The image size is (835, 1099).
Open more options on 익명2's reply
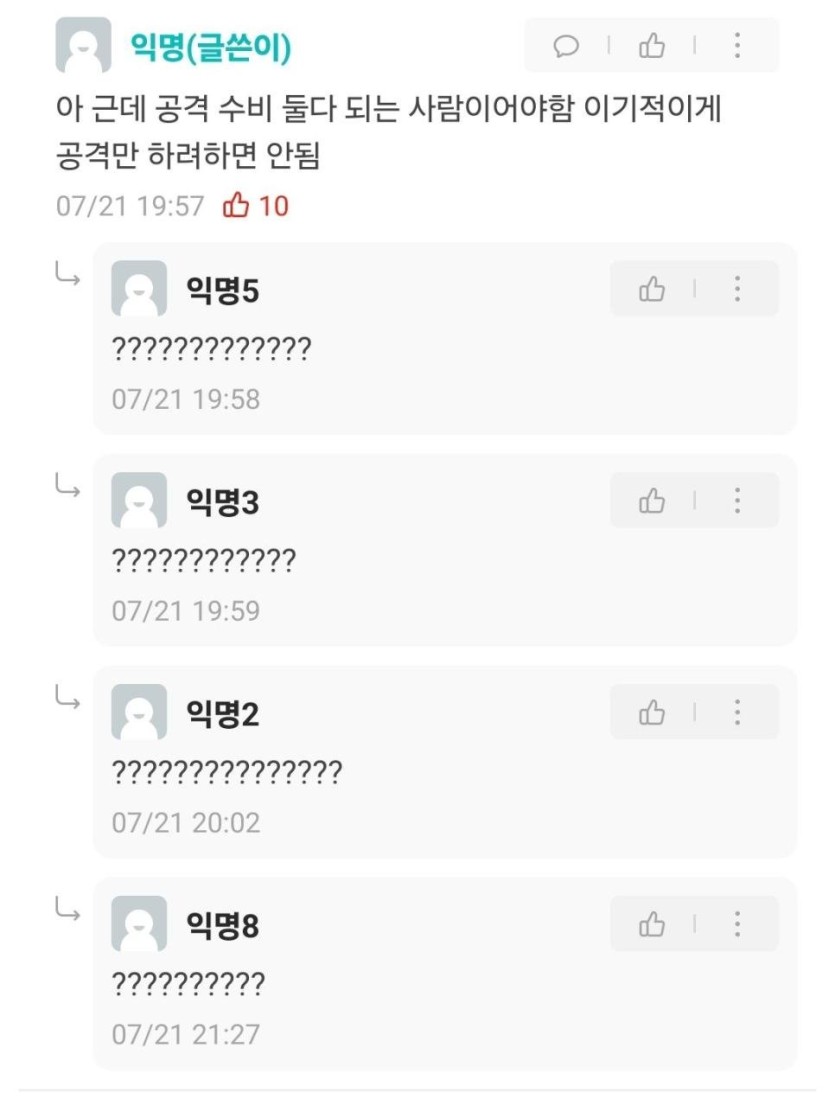(x=737, y=713)
